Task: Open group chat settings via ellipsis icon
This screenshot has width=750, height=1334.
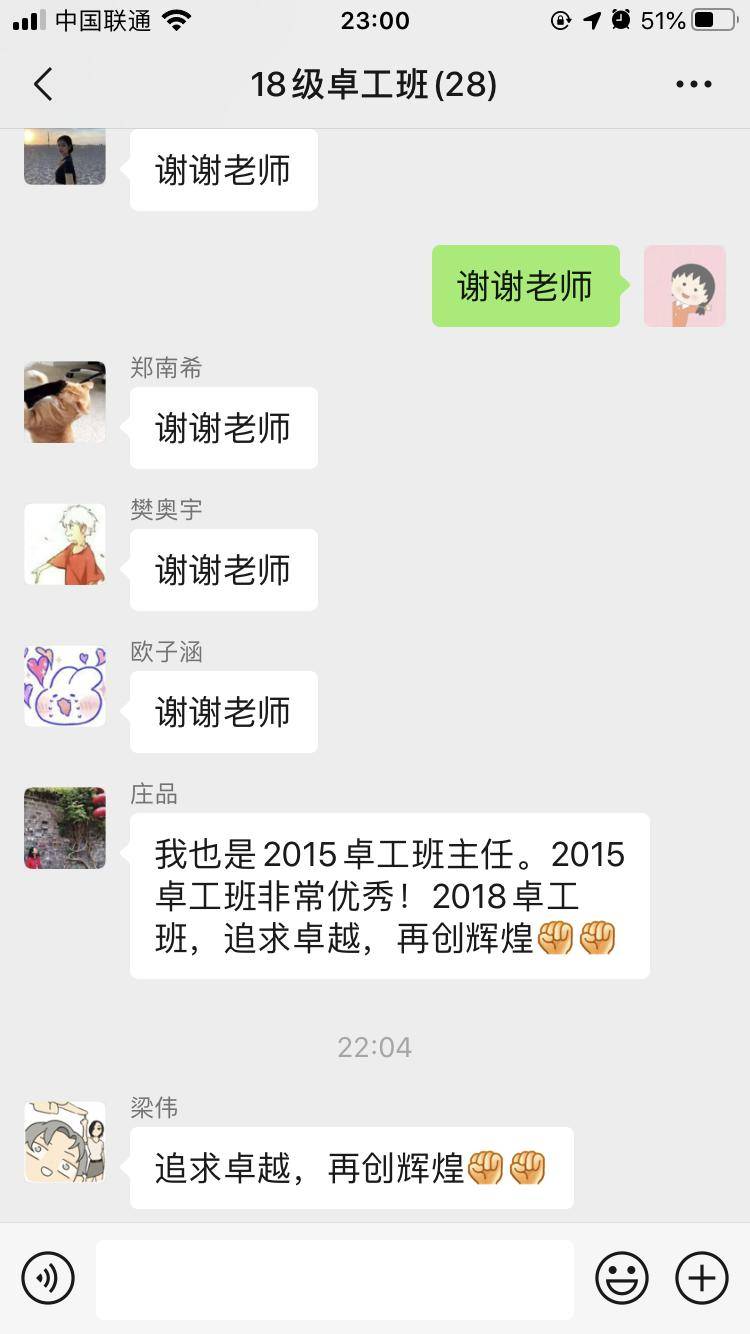Action: (694, 84)
